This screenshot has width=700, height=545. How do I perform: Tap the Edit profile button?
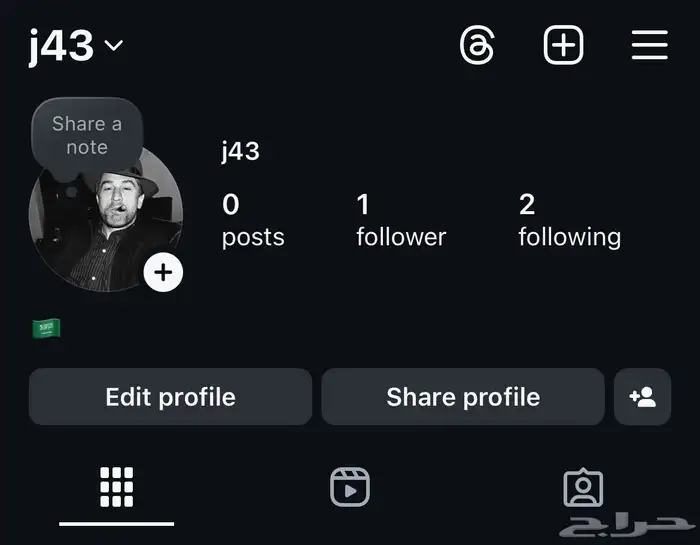[x=170, y=397]
